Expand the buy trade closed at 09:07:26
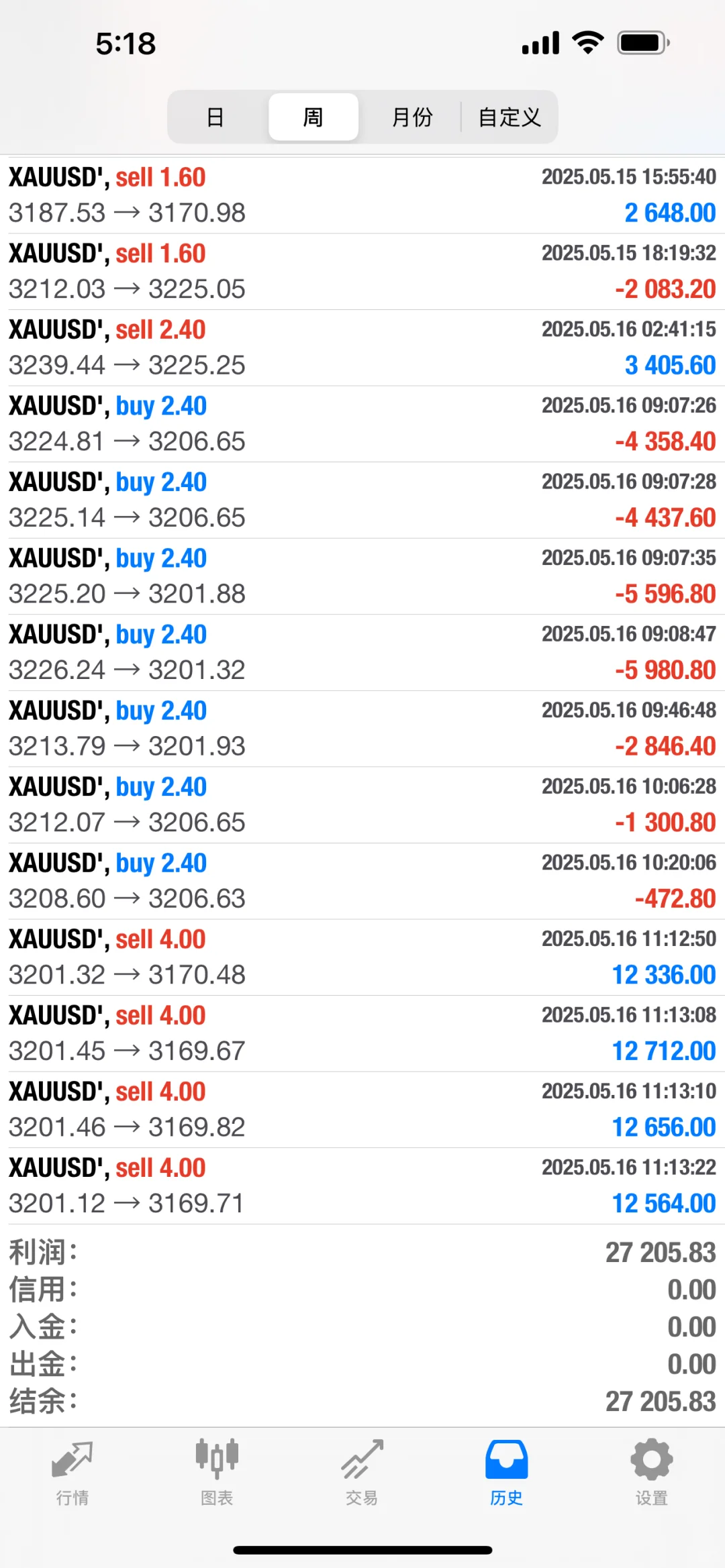The image size is (725, 1568). pos(362,423)
